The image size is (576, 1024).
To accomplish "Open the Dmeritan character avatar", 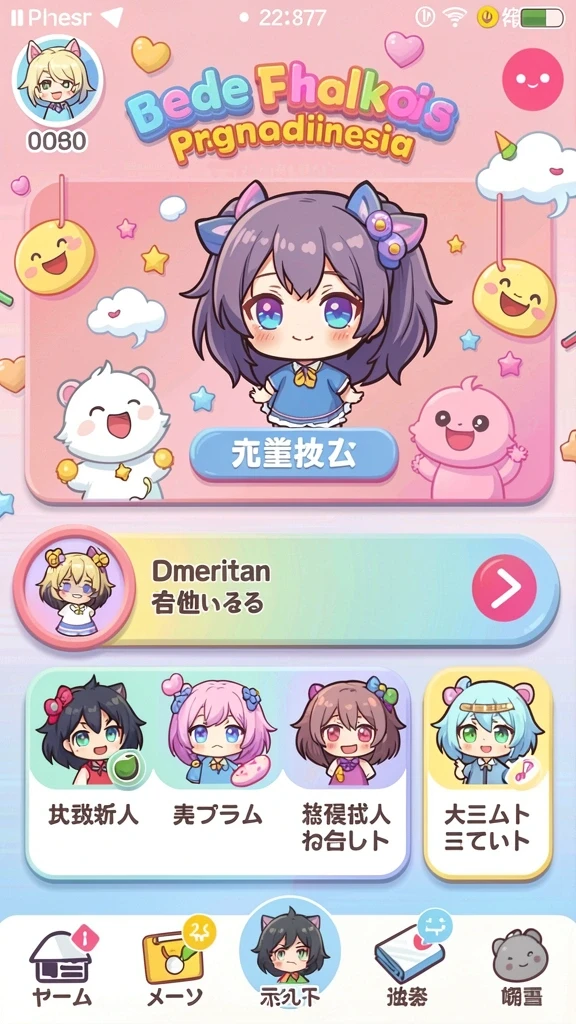I will [74, 587].
